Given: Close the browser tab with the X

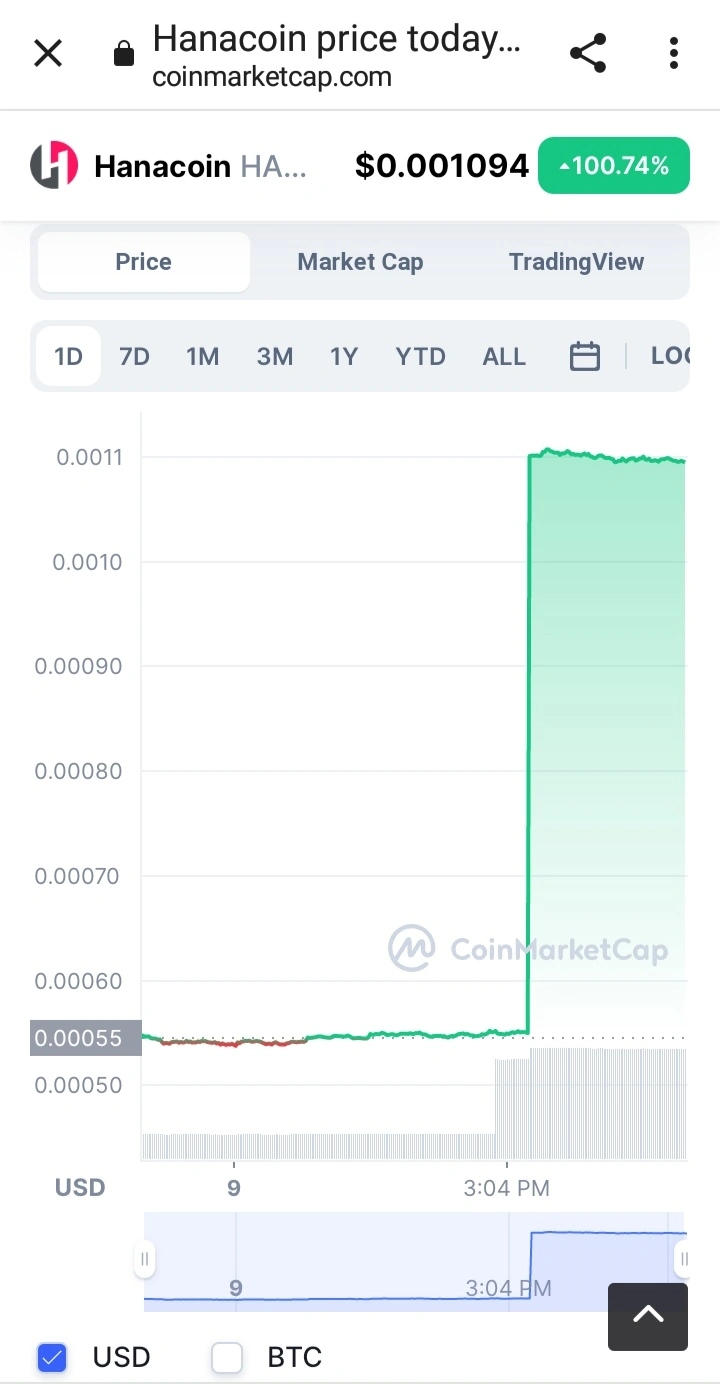Looking at the screenshot, I should point(48,53).
